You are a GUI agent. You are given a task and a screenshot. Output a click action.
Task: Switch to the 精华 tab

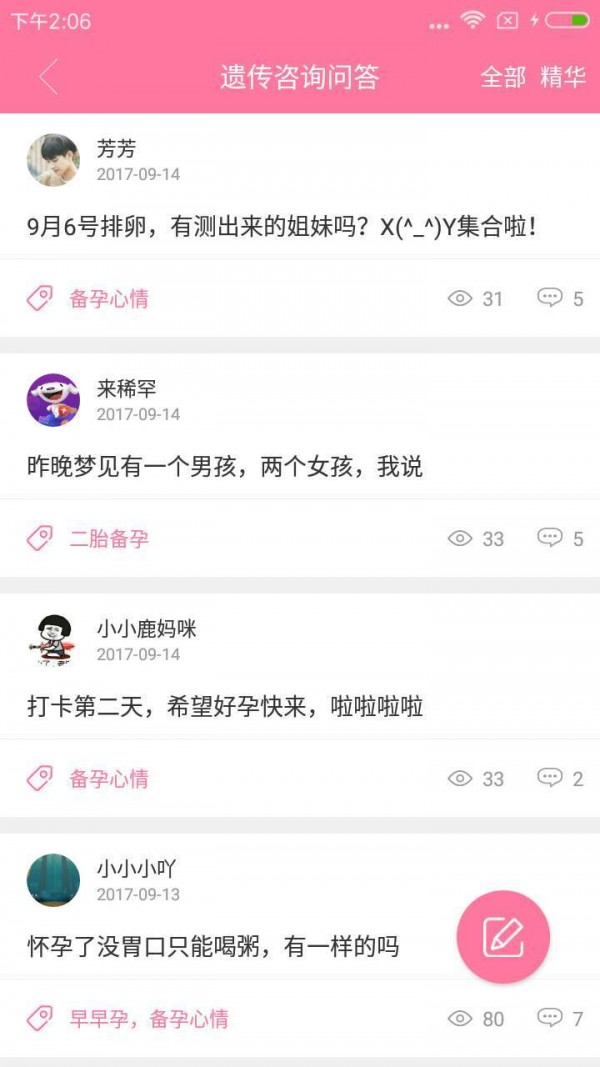562,77
